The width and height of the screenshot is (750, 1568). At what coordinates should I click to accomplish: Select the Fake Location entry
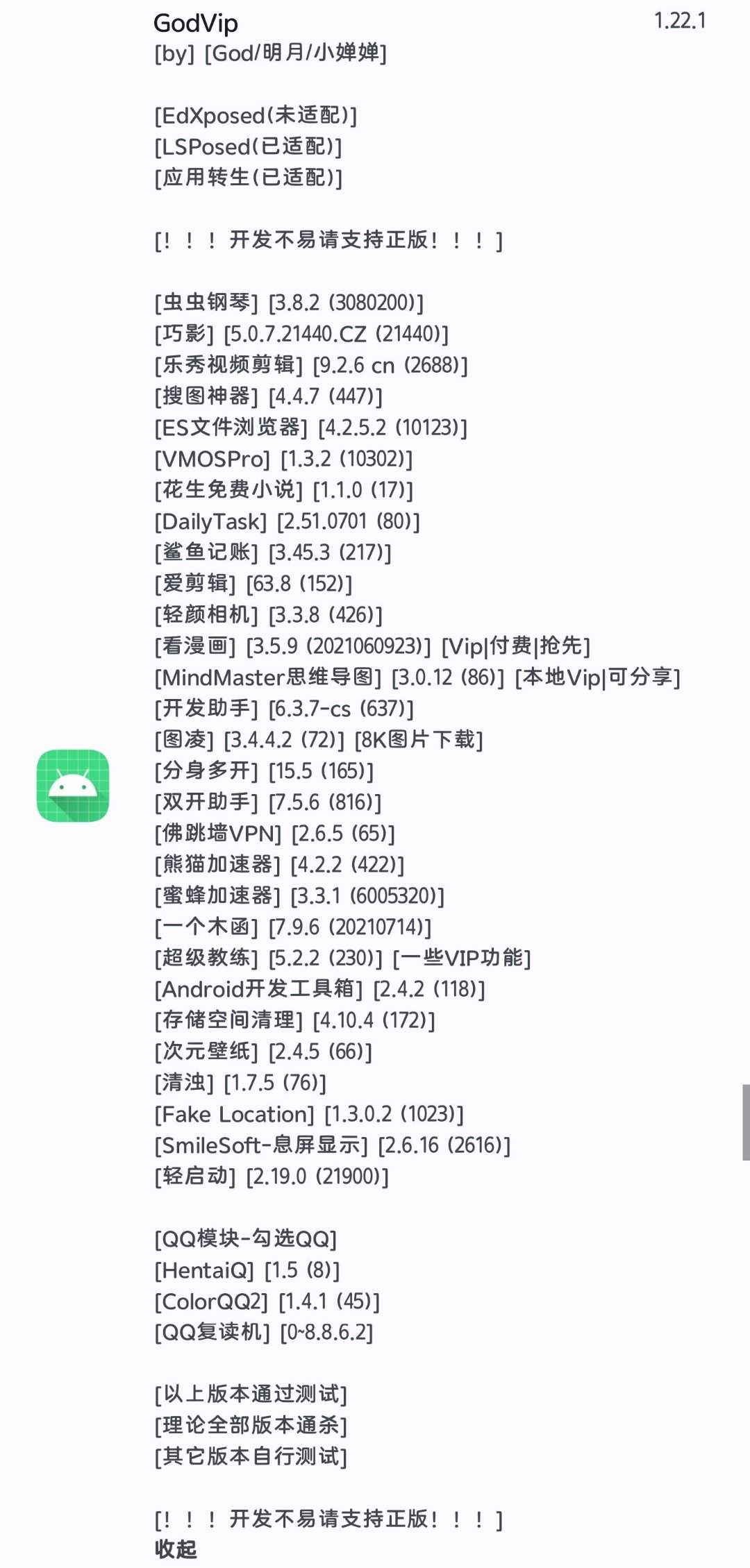point(308,1113)
